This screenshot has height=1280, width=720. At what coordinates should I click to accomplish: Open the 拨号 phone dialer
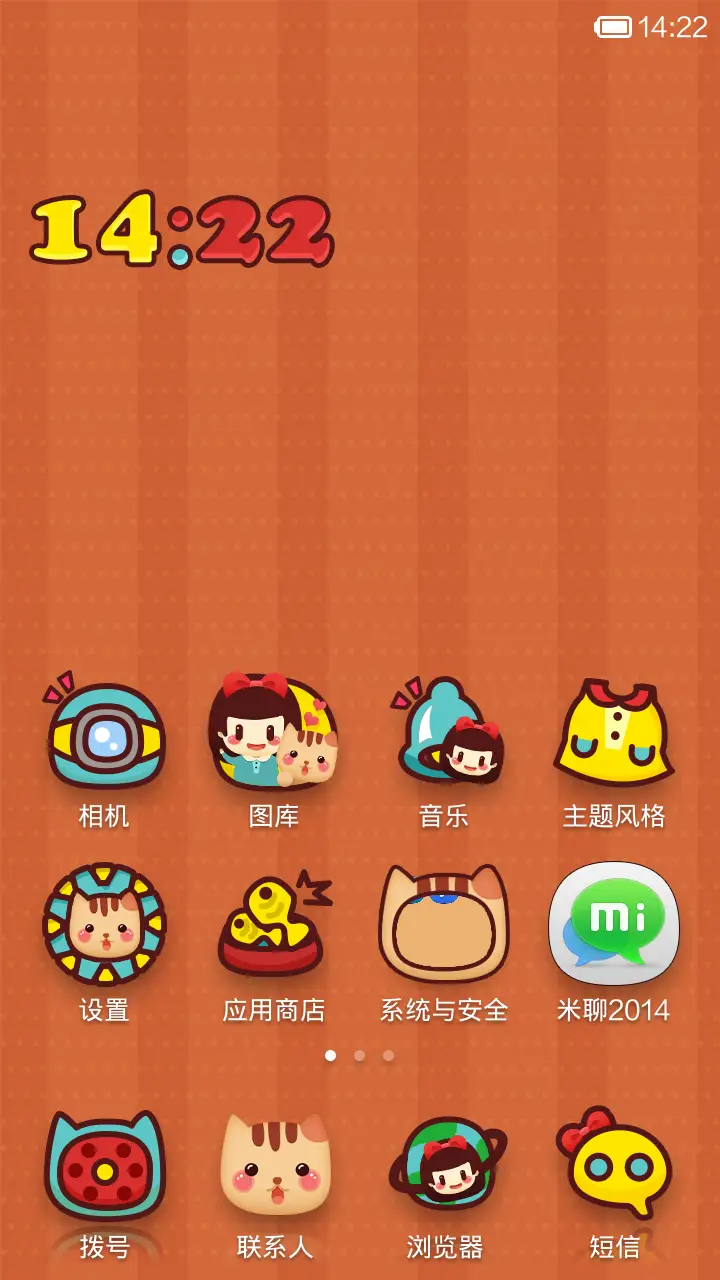(105, 1167)
